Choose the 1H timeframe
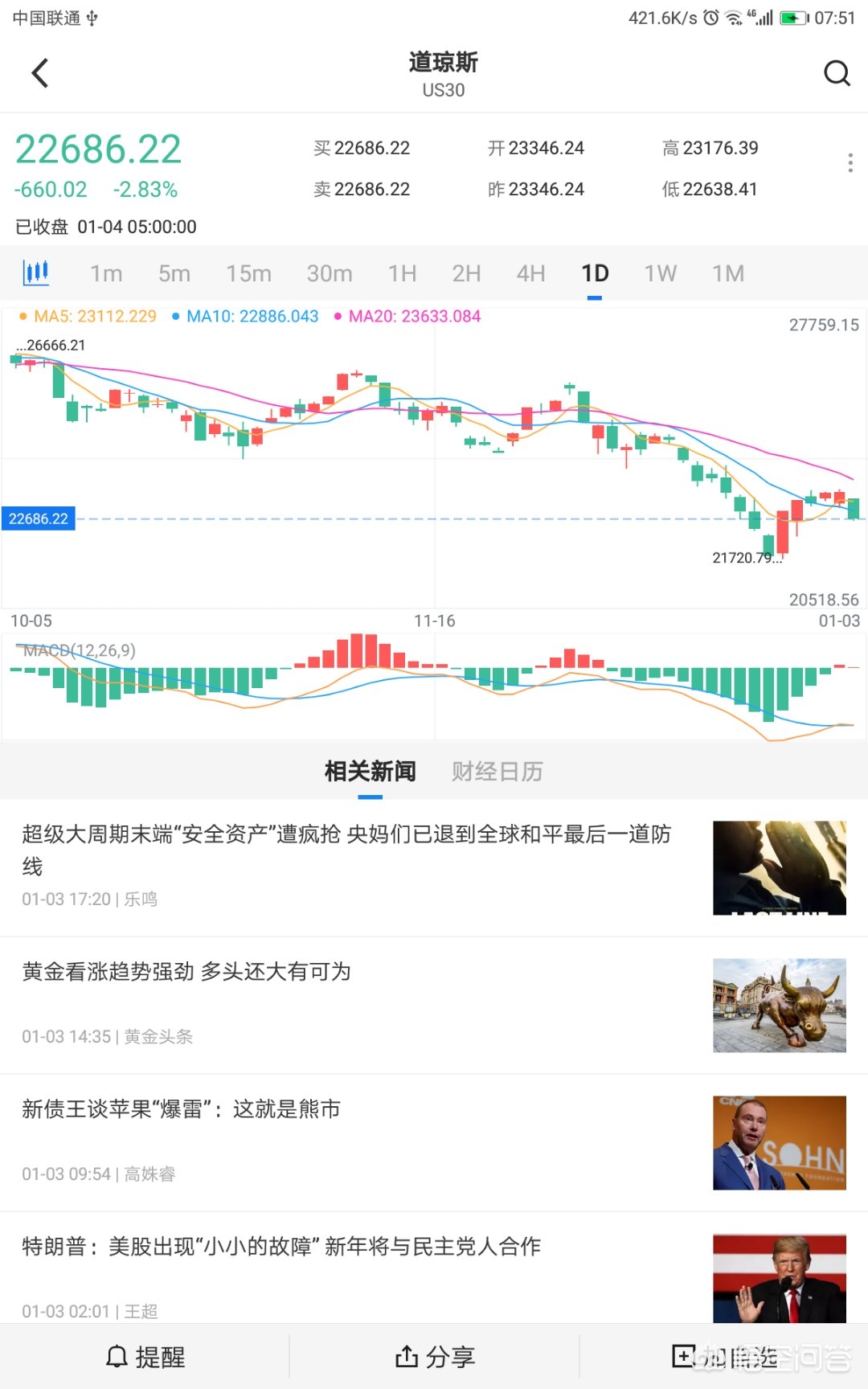 point(402,273)
